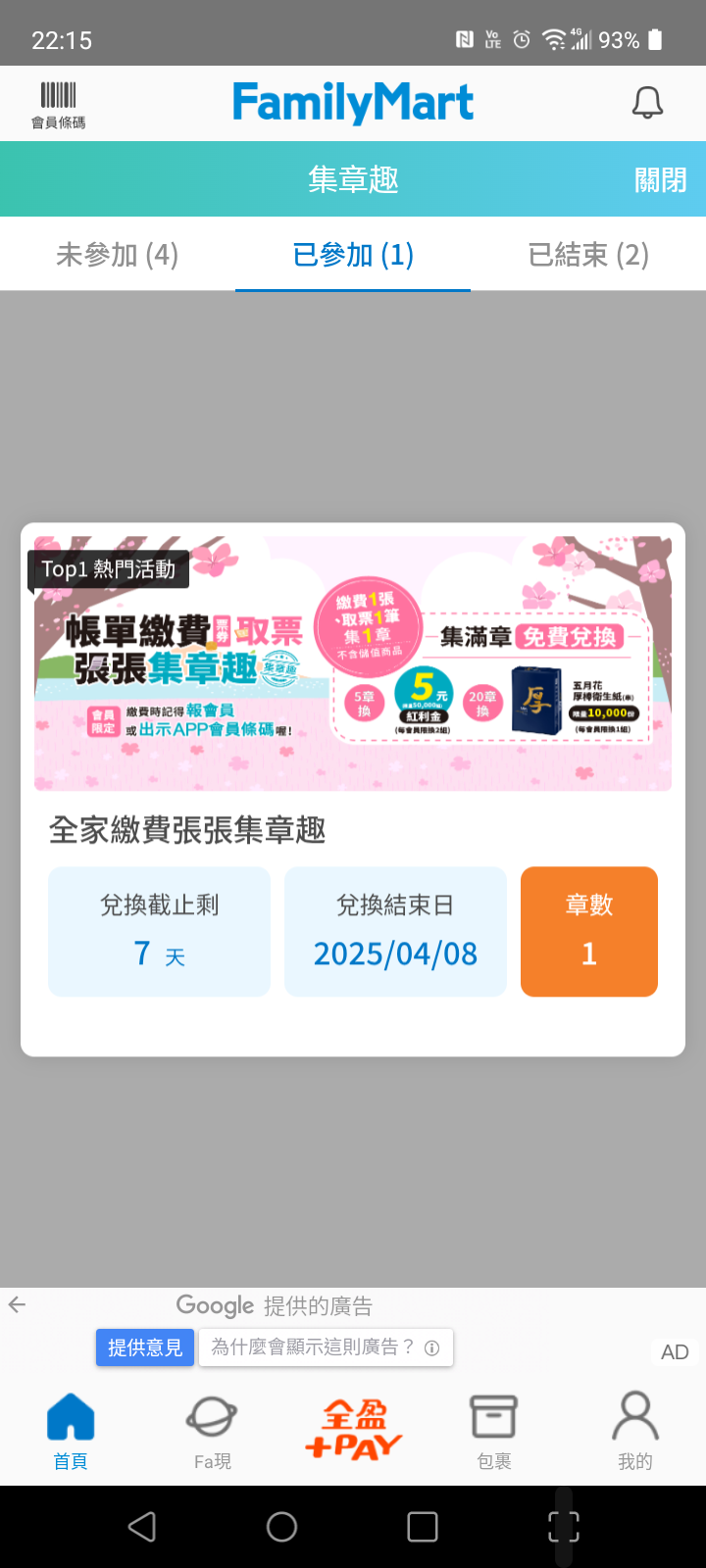This screenshot has width=706, height=1568.
Task: Switch to the Fa現 tab
Action: pos(212,1432)
